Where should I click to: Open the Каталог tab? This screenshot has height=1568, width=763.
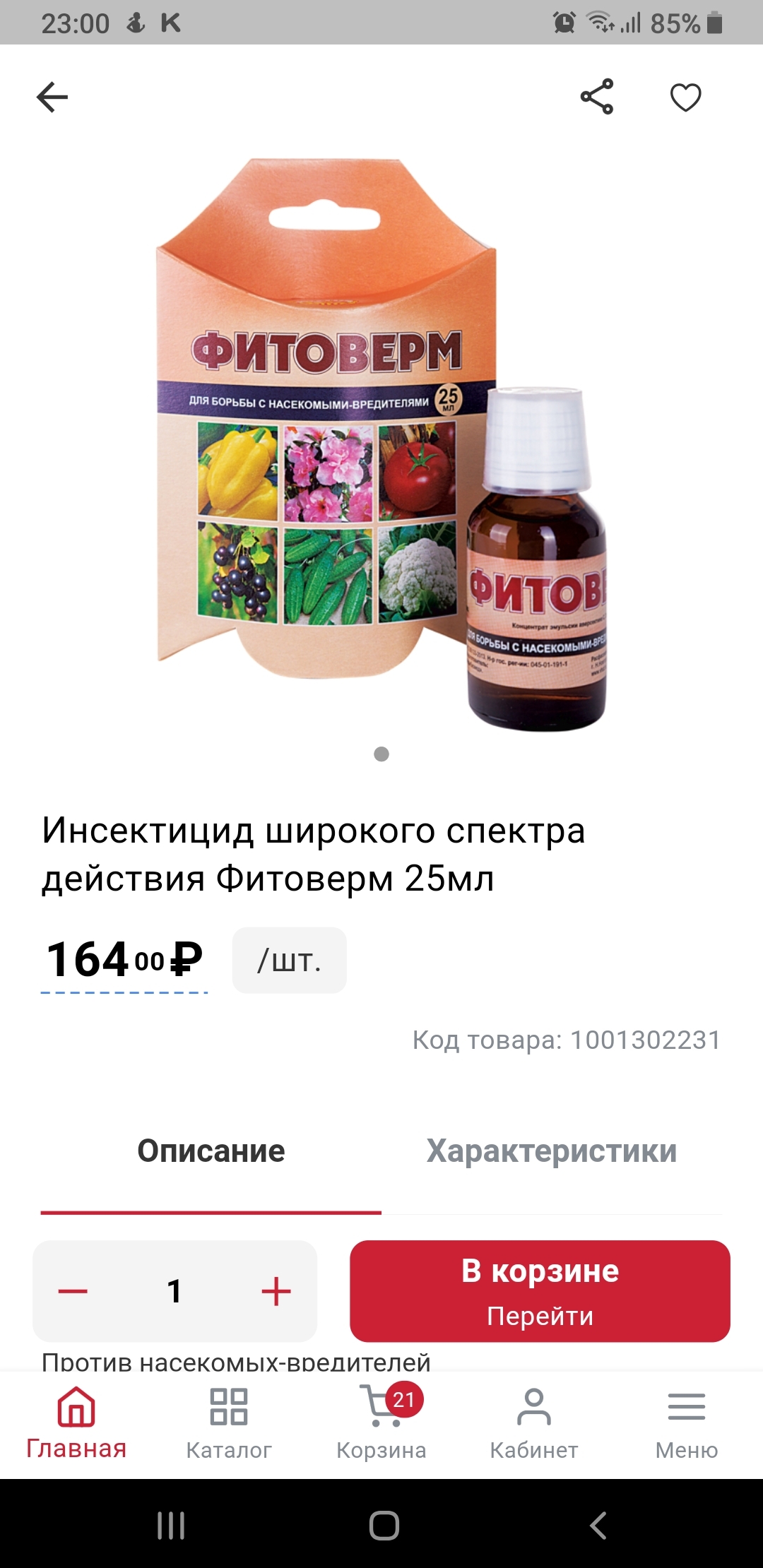229,1421
